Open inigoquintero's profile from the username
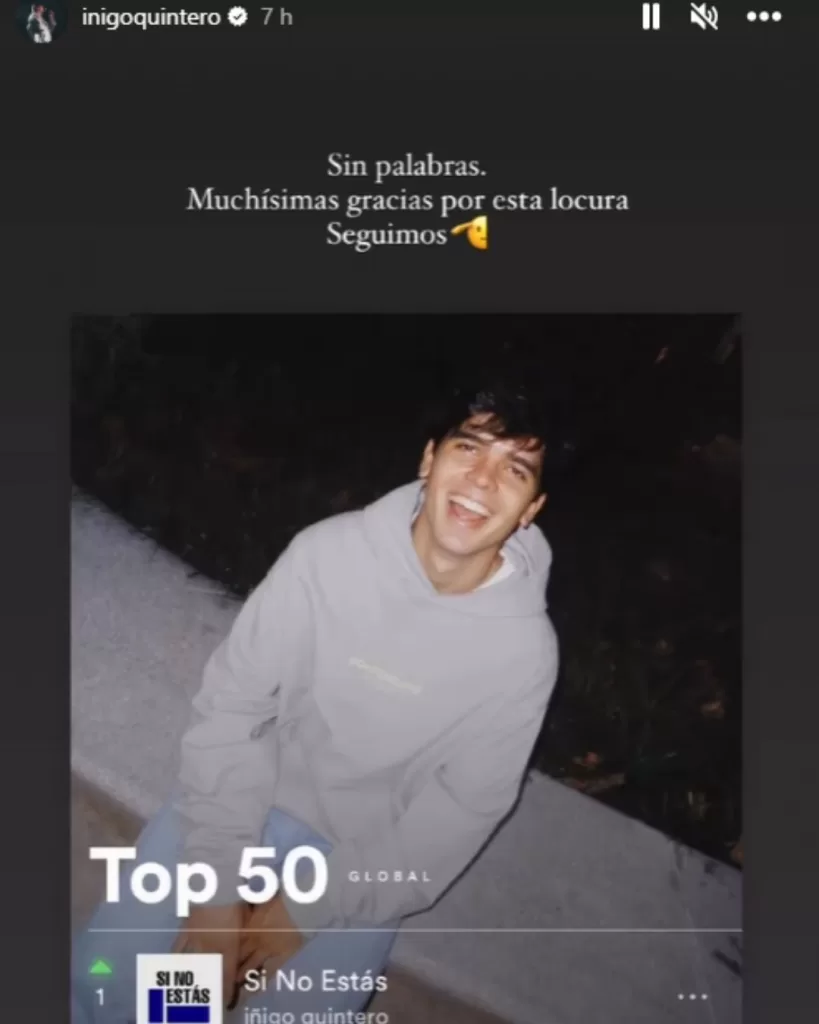The width and height of the screenshot is (819, 1024). pos(150,17)
